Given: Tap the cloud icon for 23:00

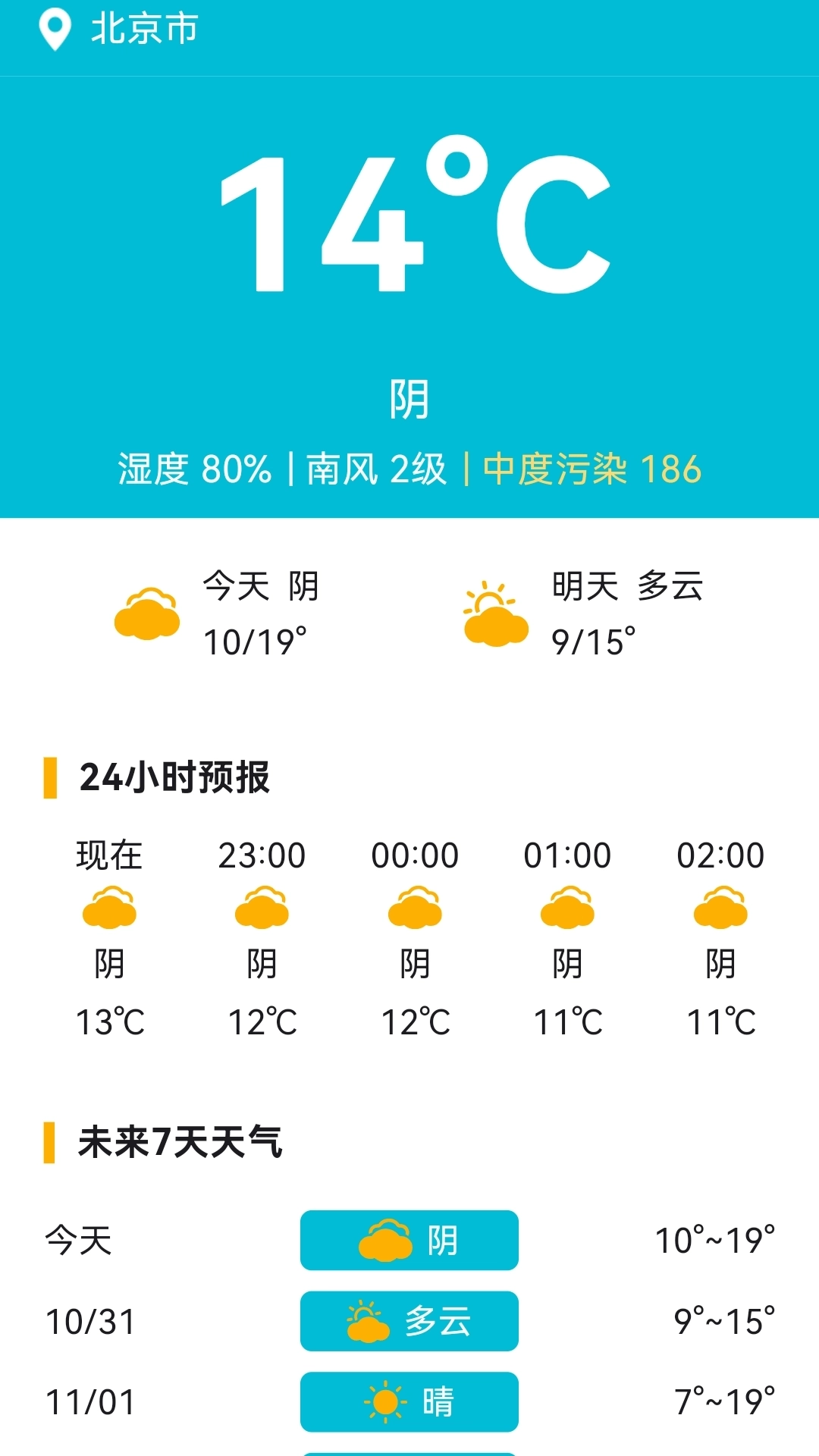Looking at the screenshot, I should (x=263, y=908).
